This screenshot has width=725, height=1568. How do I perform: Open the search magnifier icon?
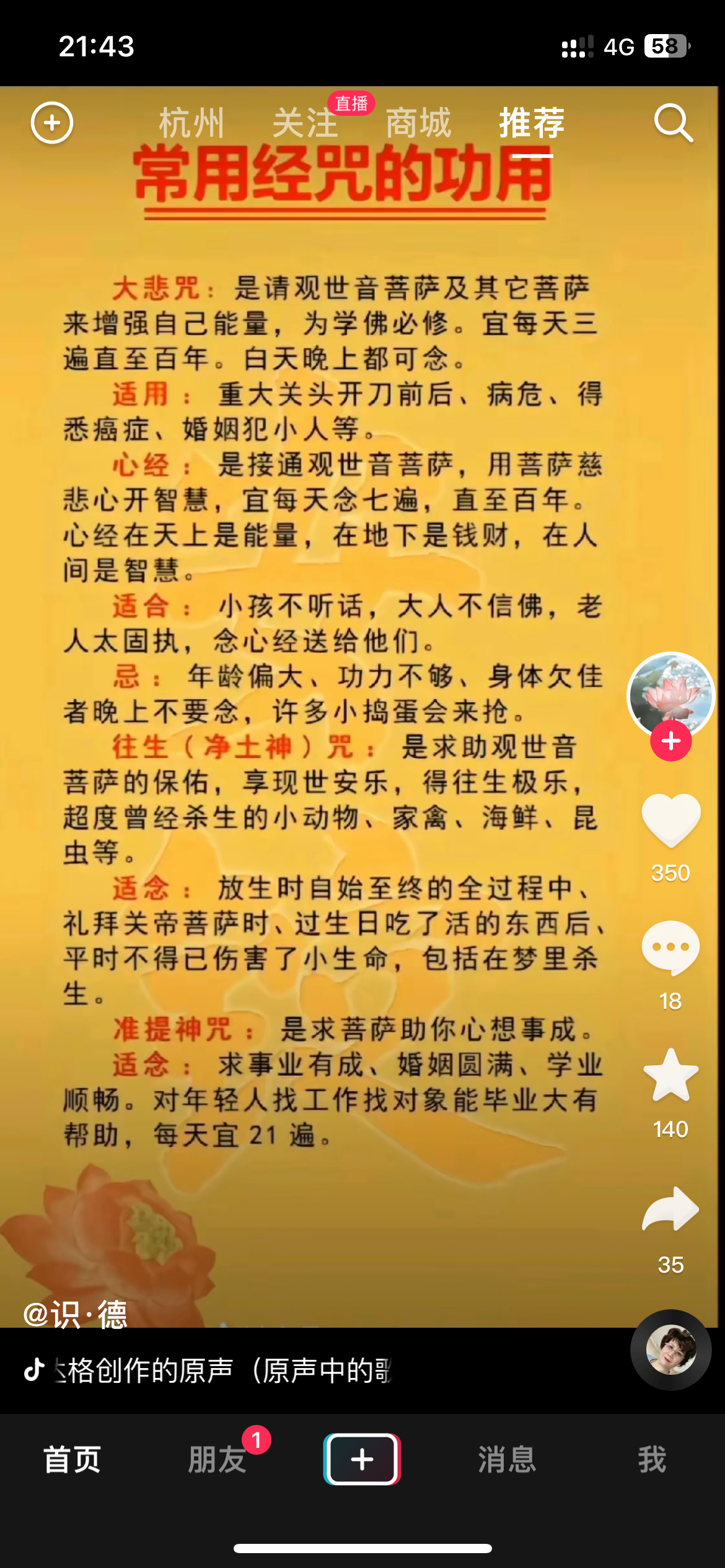coord(674,123)
